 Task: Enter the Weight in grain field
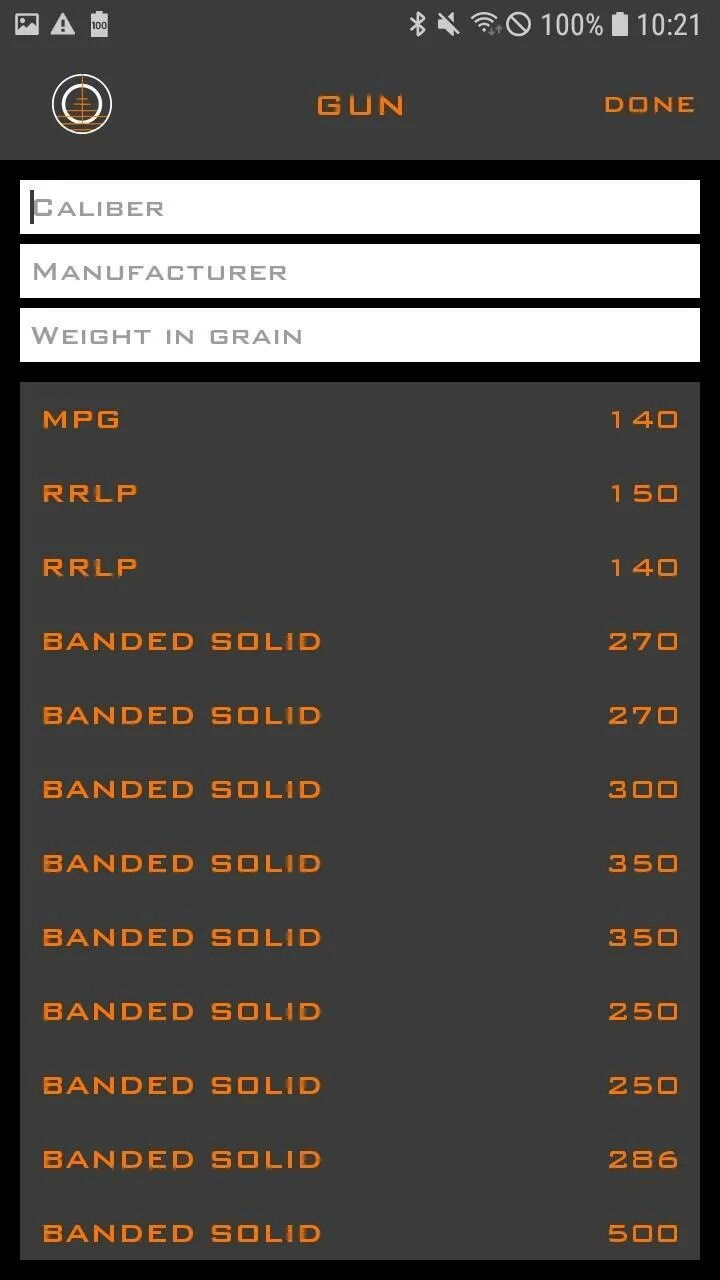[x=360, y=335]
